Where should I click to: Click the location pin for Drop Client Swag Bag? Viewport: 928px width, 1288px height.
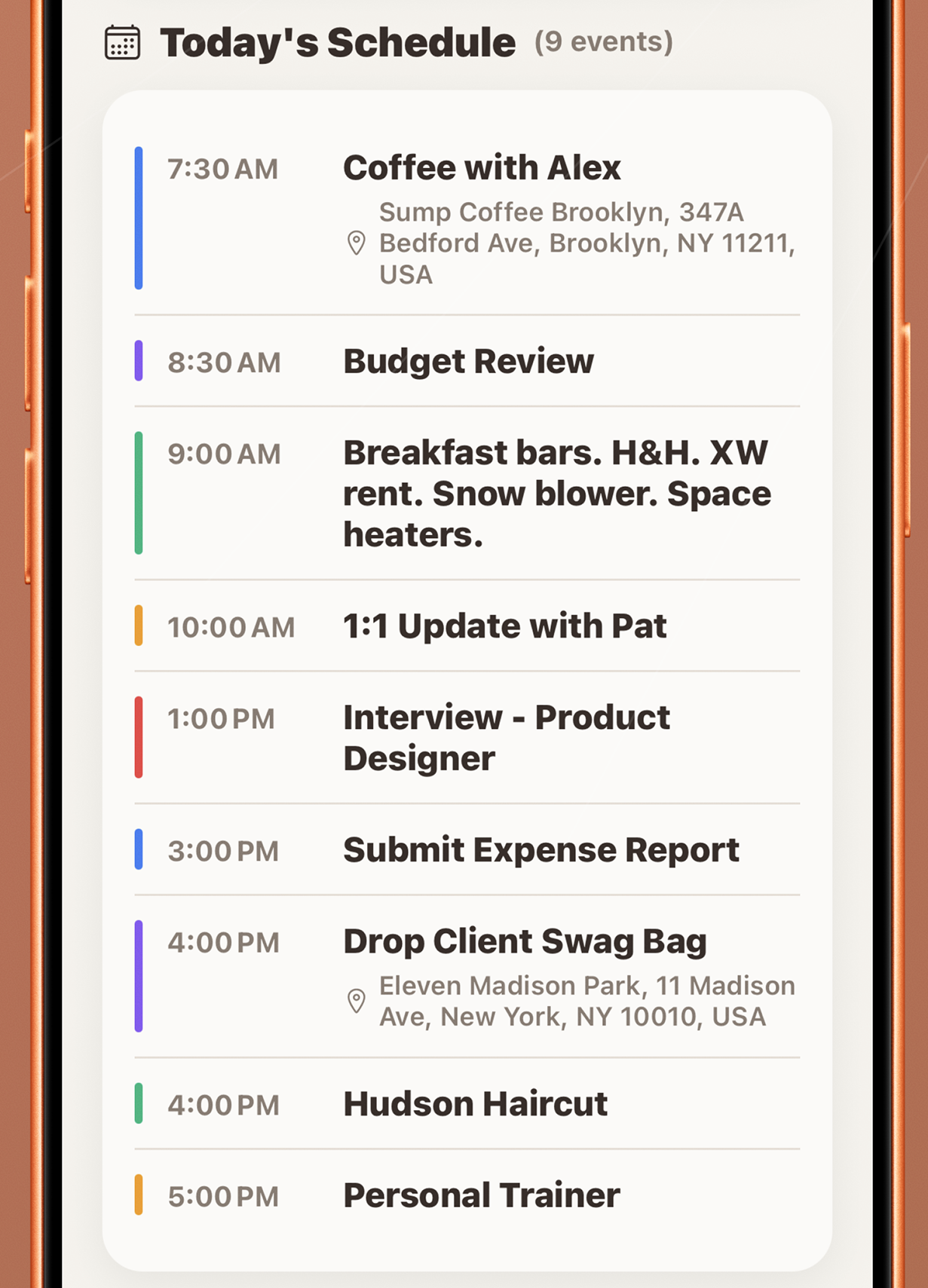point(356,1000)
